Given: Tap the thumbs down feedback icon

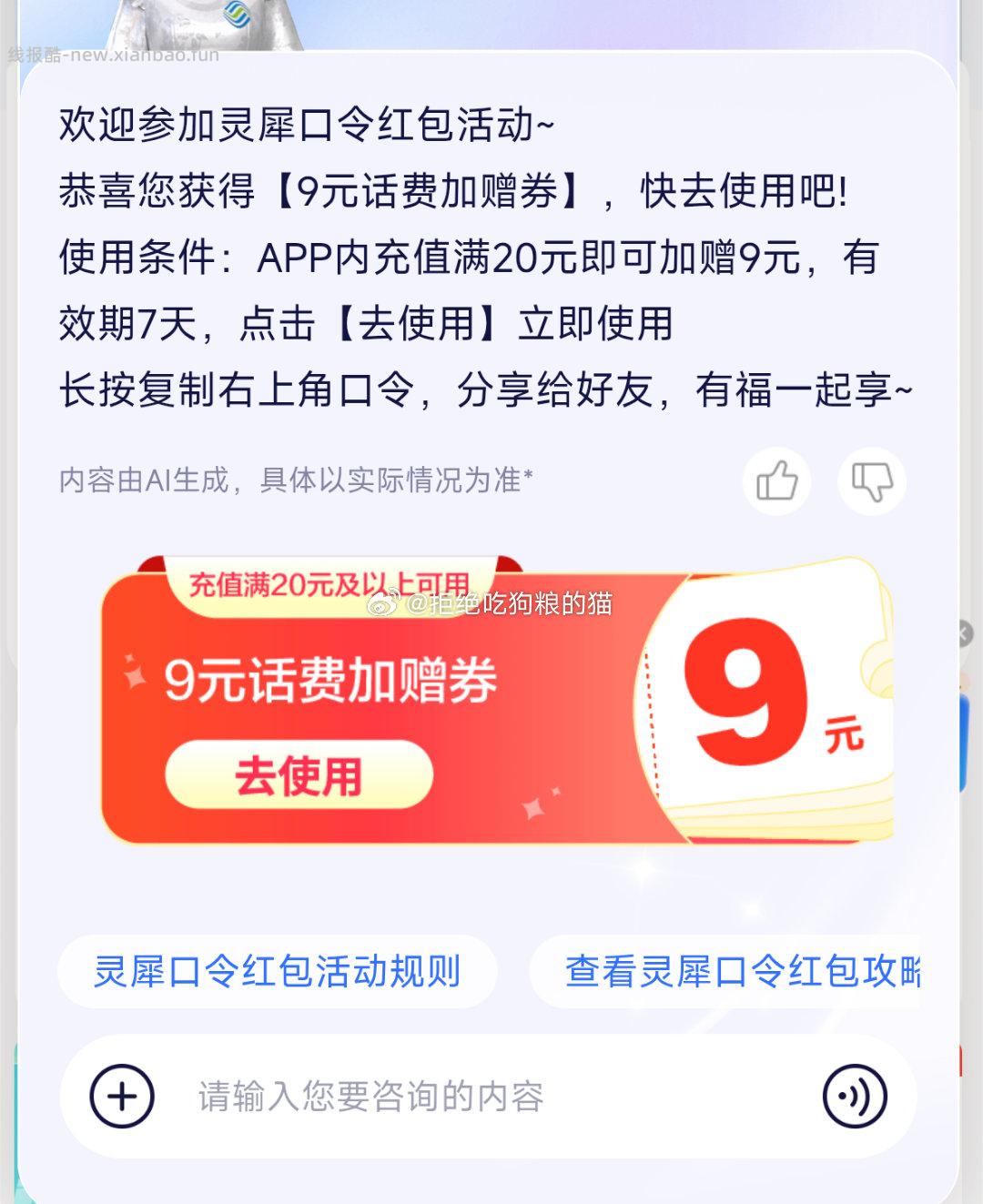Looking at the screenshot, I should 871,482.
